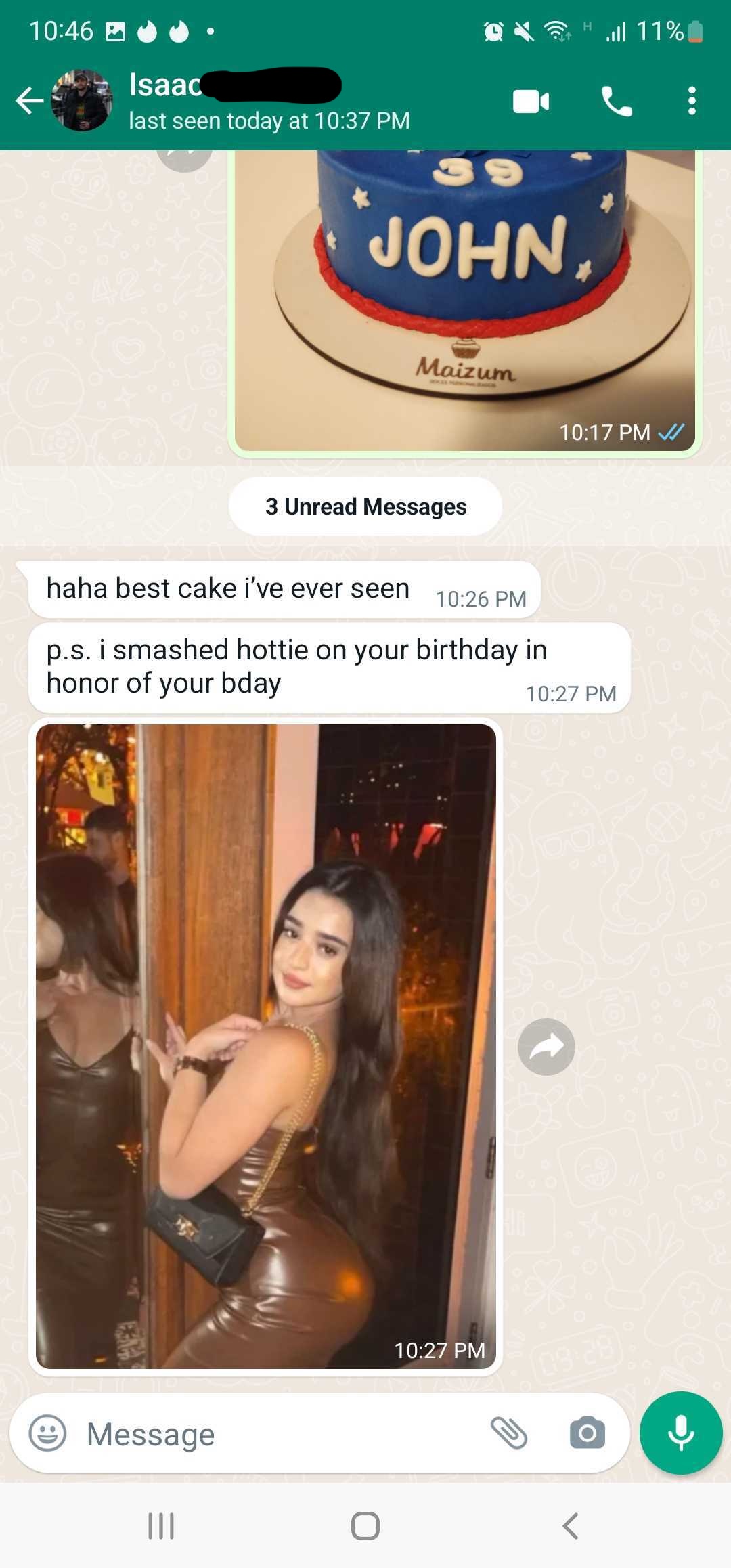This screenshot has height=1568, width=731.
Task: Open the received photo from 10:27 PM
Action: pos(265,1046)
